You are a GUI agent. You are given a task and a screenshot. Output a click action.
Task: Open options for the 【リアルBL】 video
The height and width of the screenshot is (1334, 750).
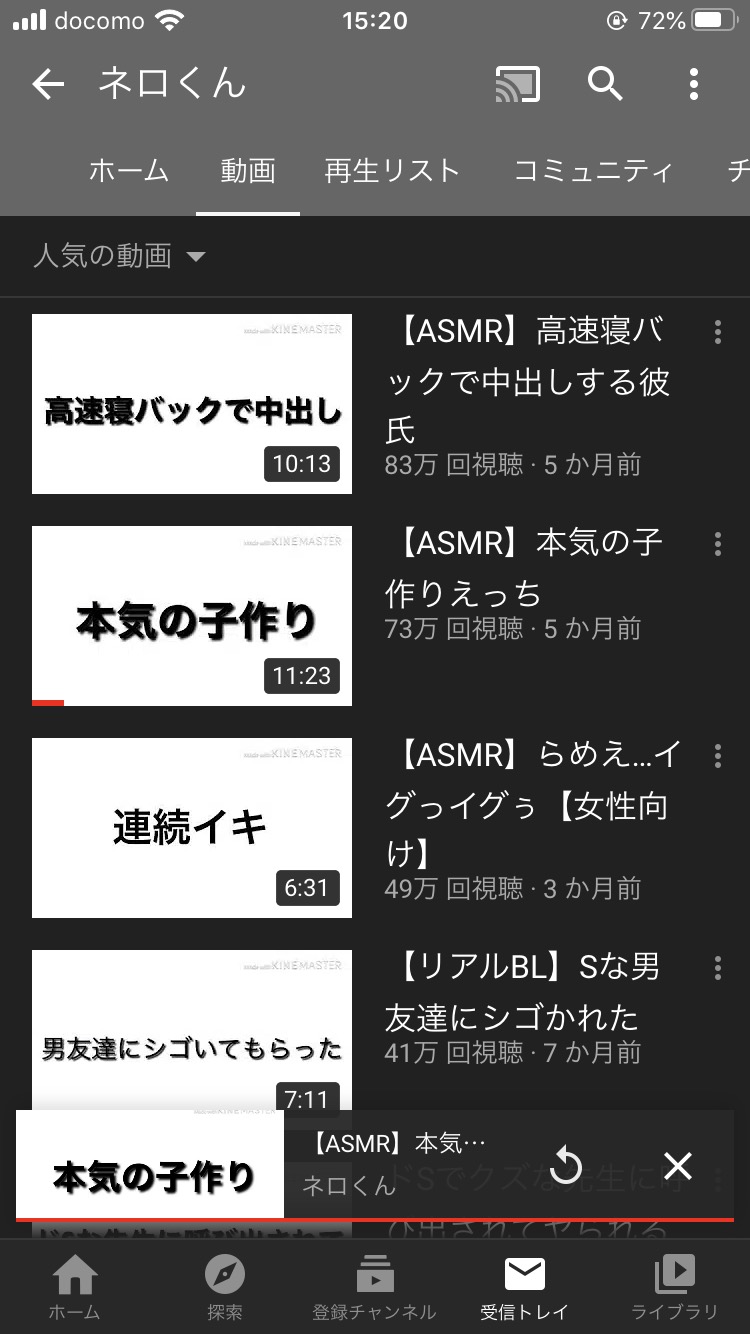(717, 968)
